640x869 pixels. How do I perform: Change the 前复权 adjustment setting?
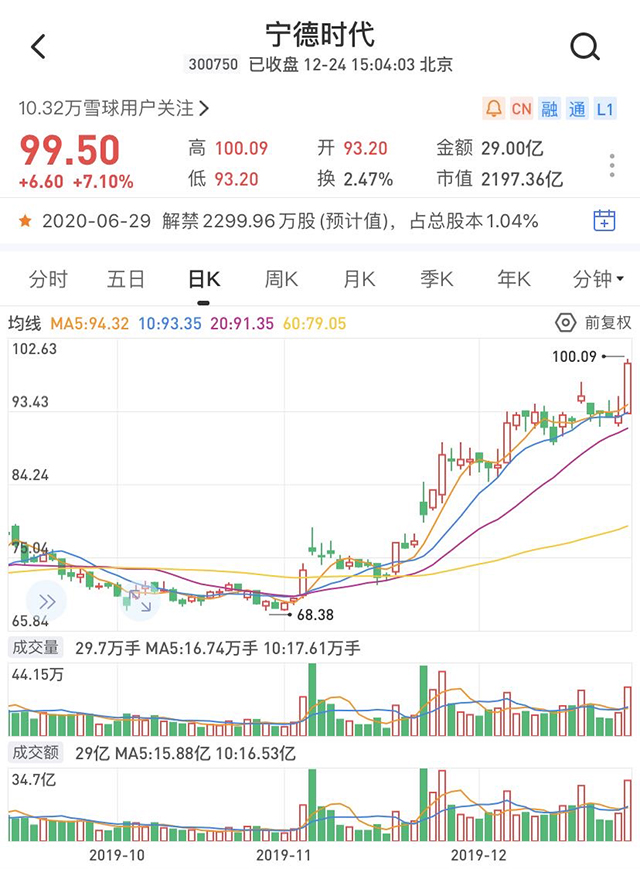[595, 323]
